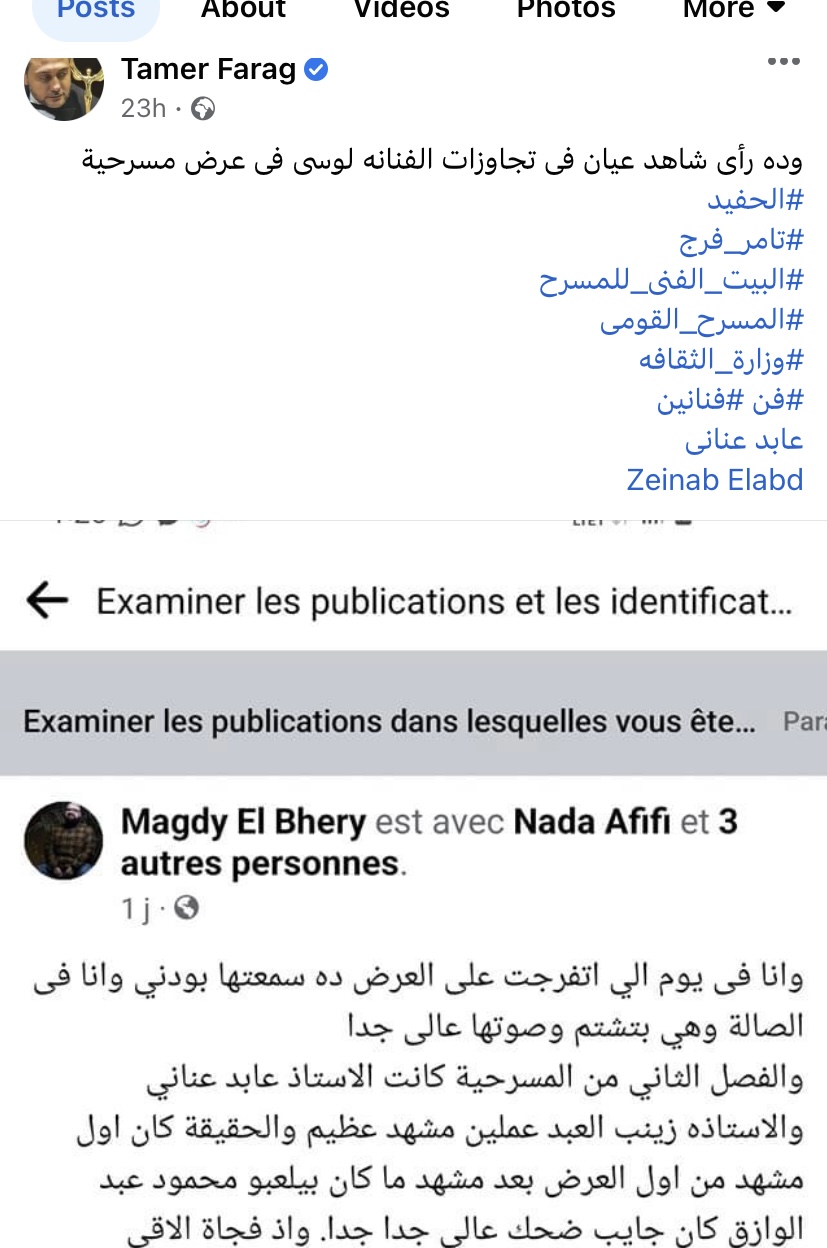The height and width of the screenshot is (1248, 827).
Task: Open the Videos tab
Action: point(401,10)
